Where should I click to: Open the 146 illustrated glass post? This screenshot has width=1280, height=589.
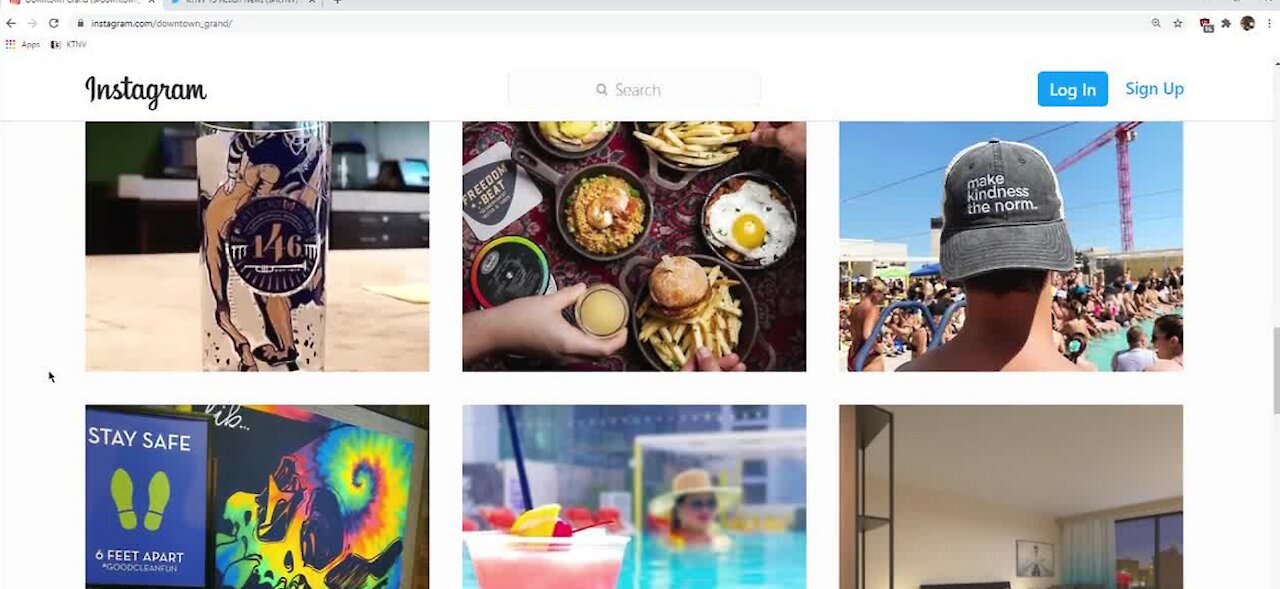pos(257,246)
